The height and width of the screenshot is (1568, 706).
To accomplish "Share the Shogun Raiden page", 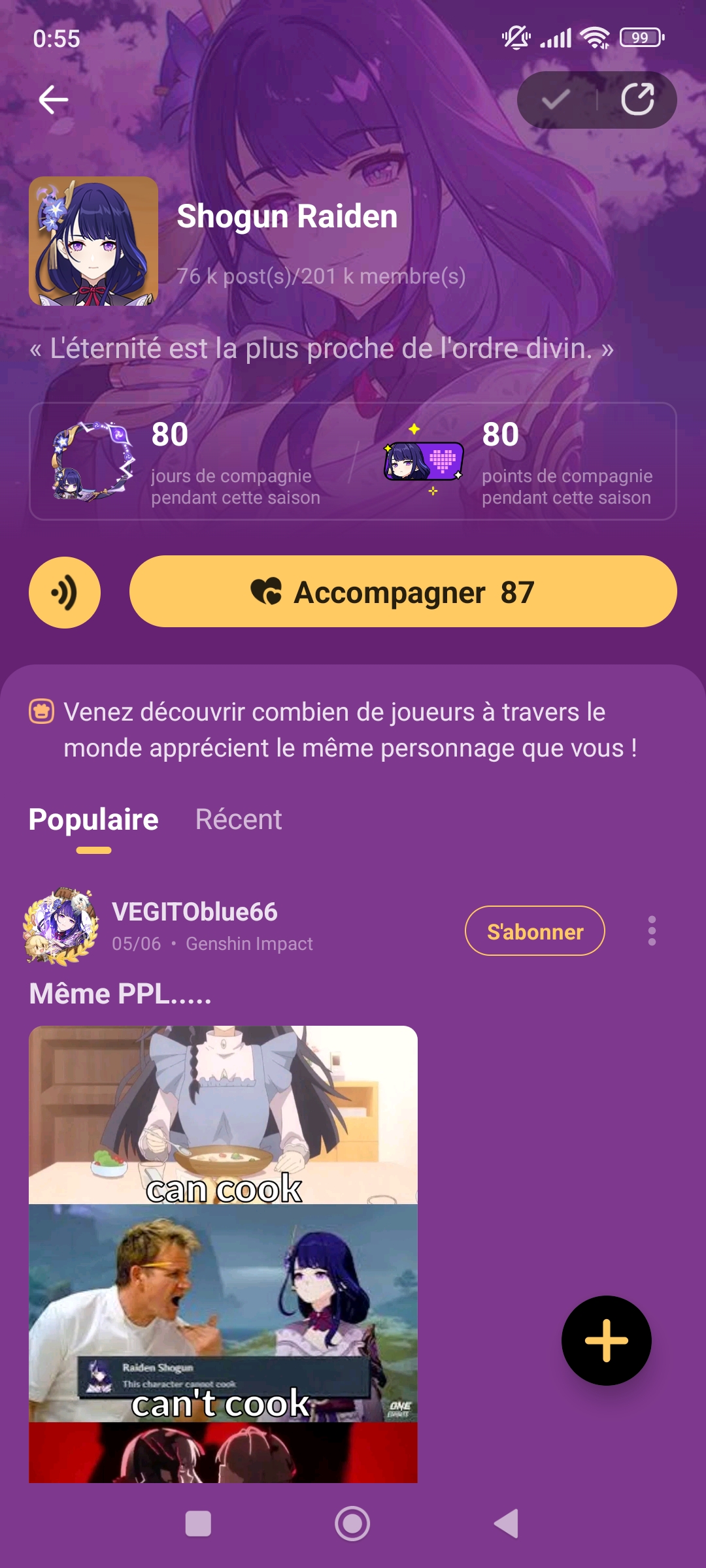I will pos(637,100).
